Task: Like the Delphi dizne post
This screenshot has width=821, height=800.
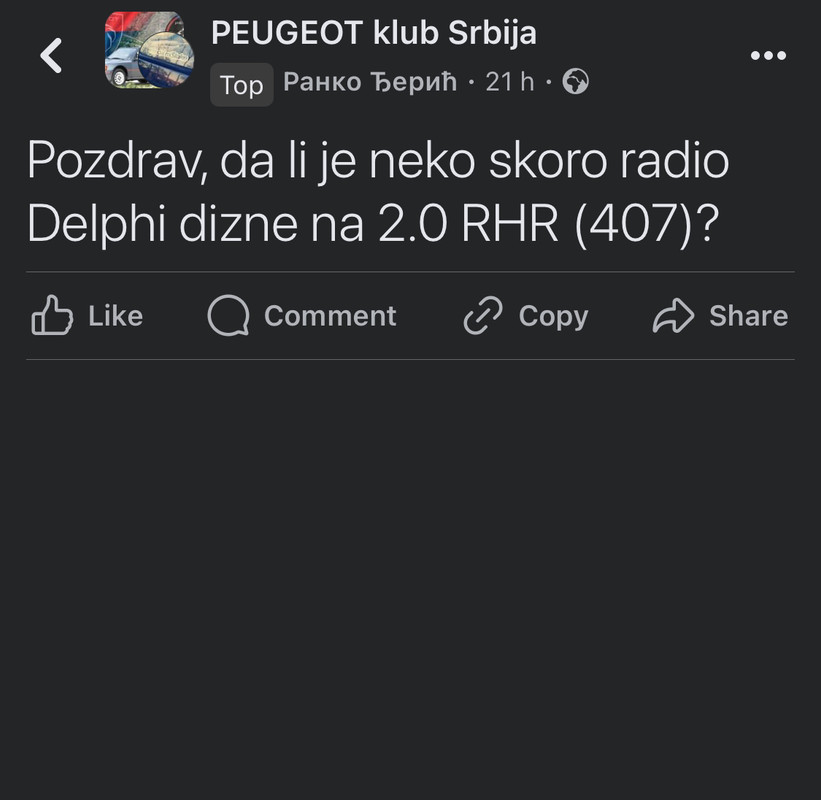Action: tap(88, 316)
